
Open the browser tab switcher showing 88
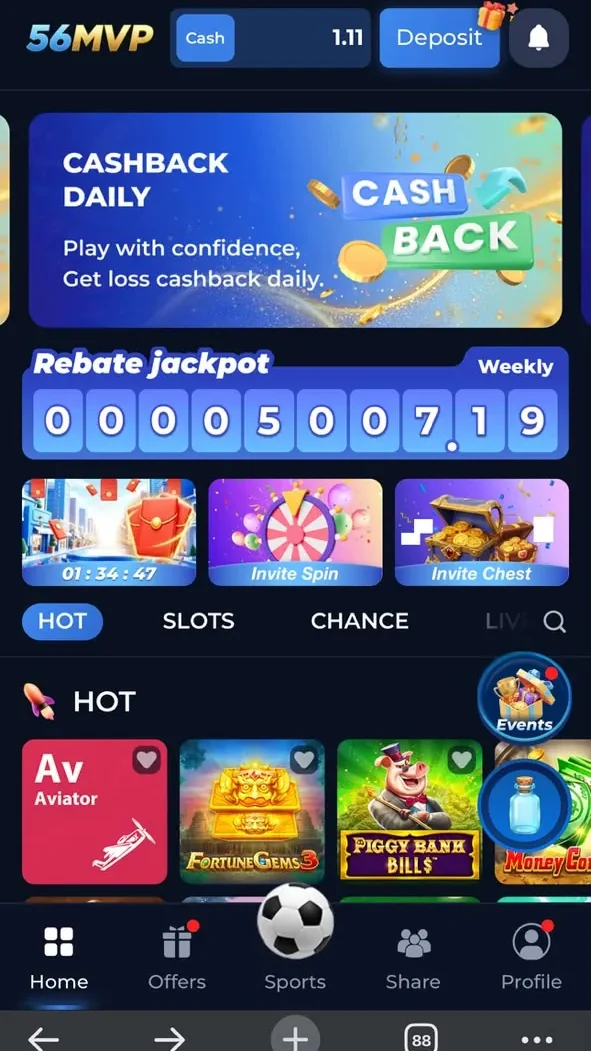coord(421,1040)
